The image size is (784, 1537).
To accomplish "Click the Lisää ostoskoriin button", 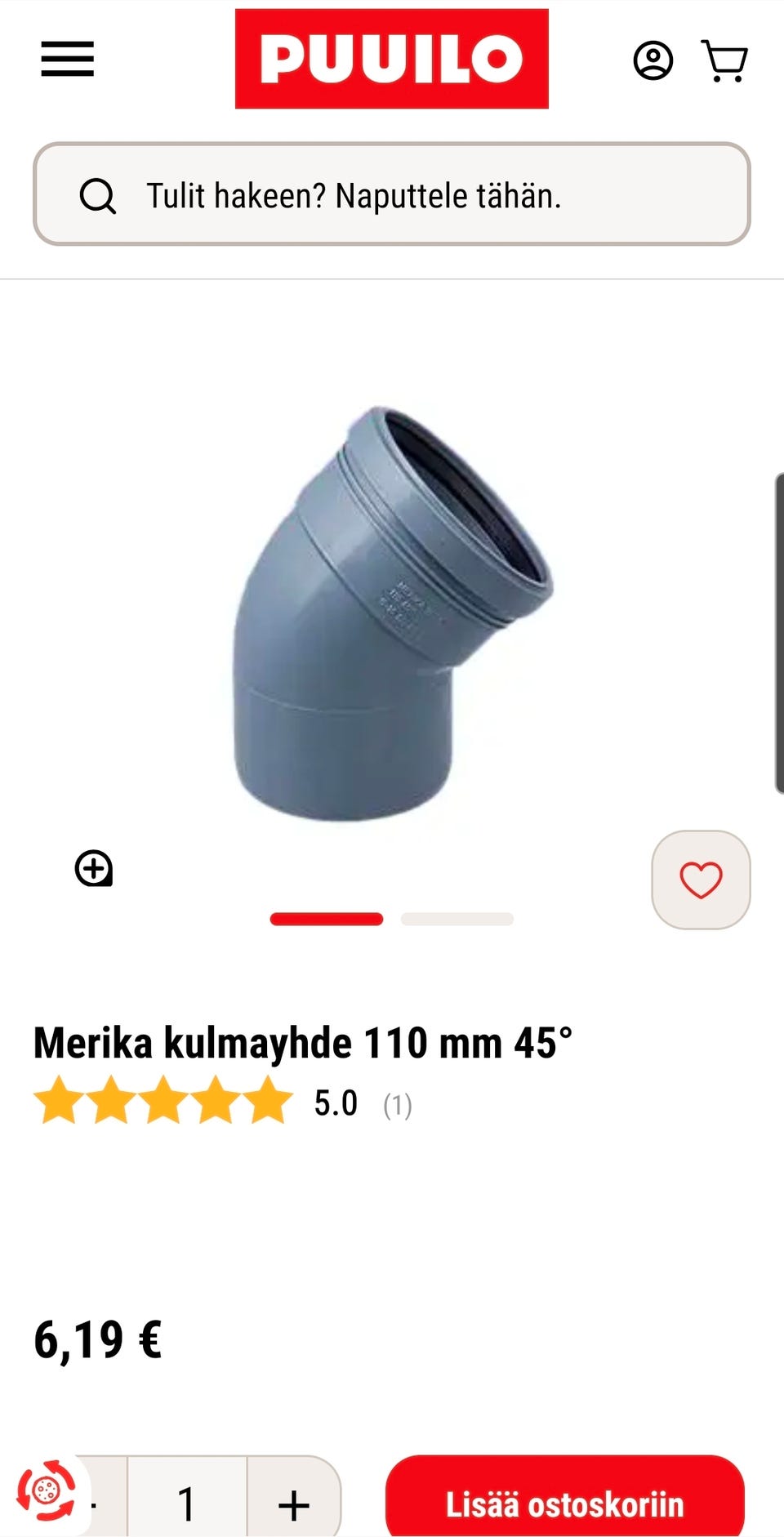I will pos(563,1501).
